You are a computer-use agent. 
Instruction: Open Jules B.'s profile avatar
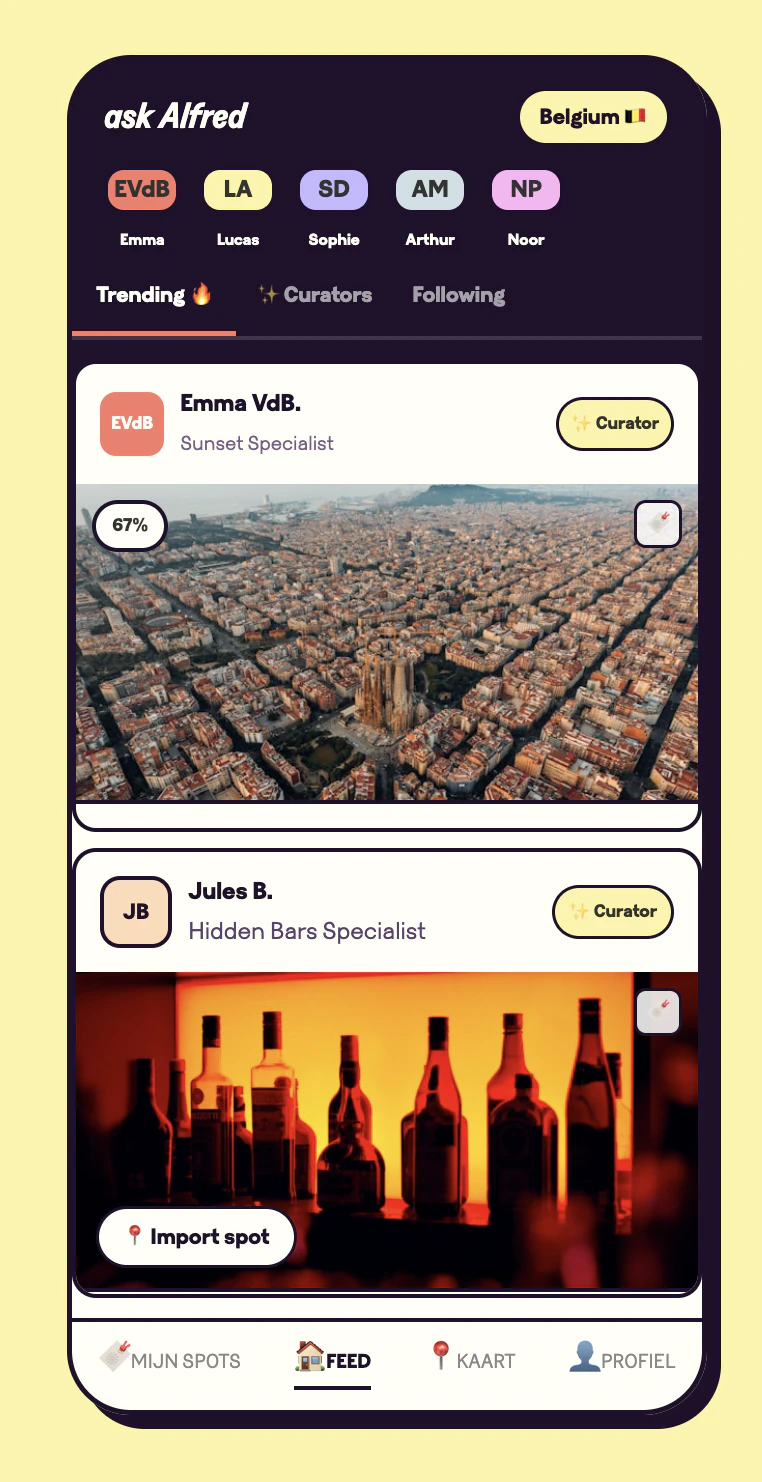point(136,912)
